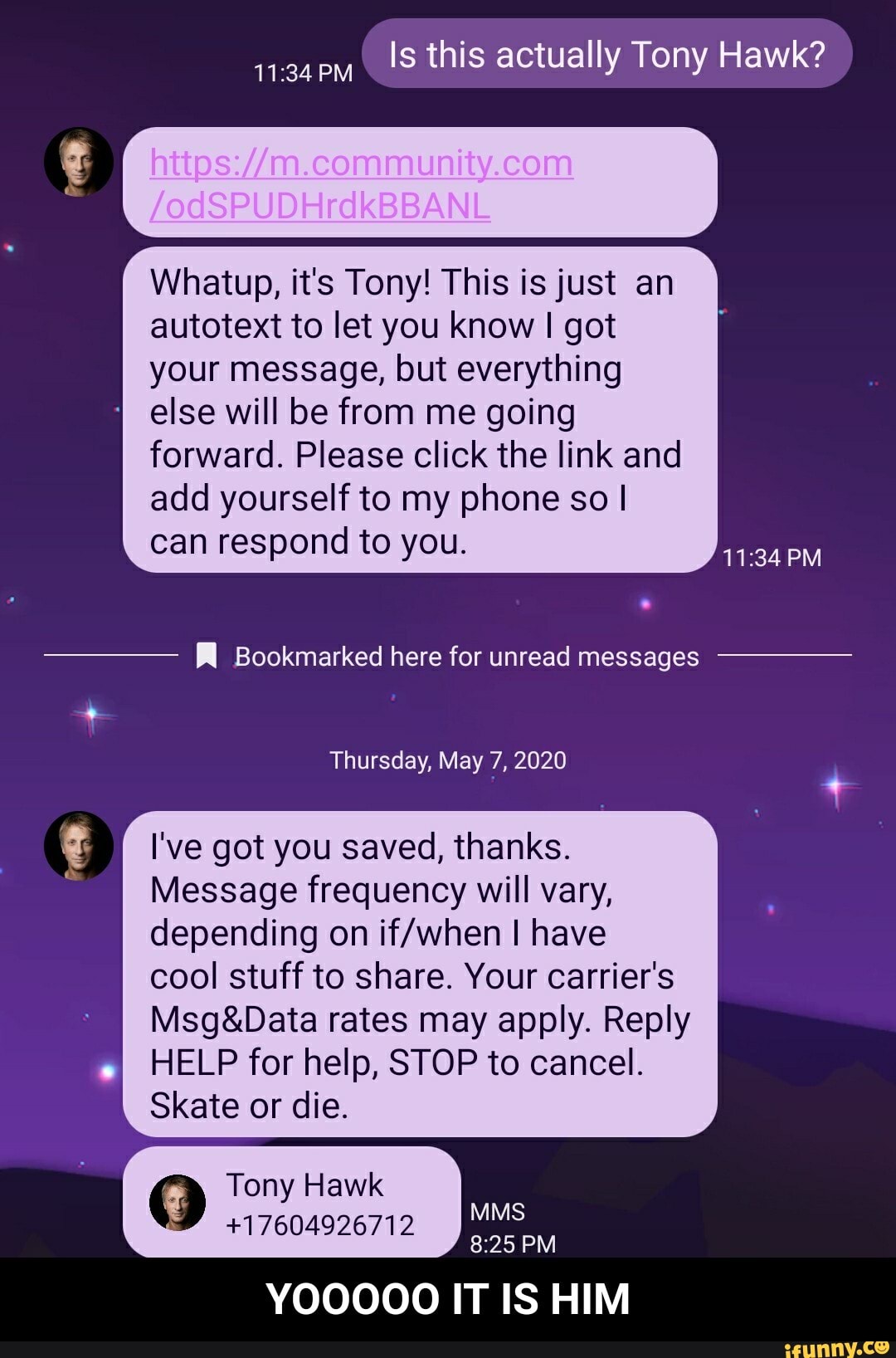
Task: Tap the avatar beside the community link message
Action: (79, 162)
